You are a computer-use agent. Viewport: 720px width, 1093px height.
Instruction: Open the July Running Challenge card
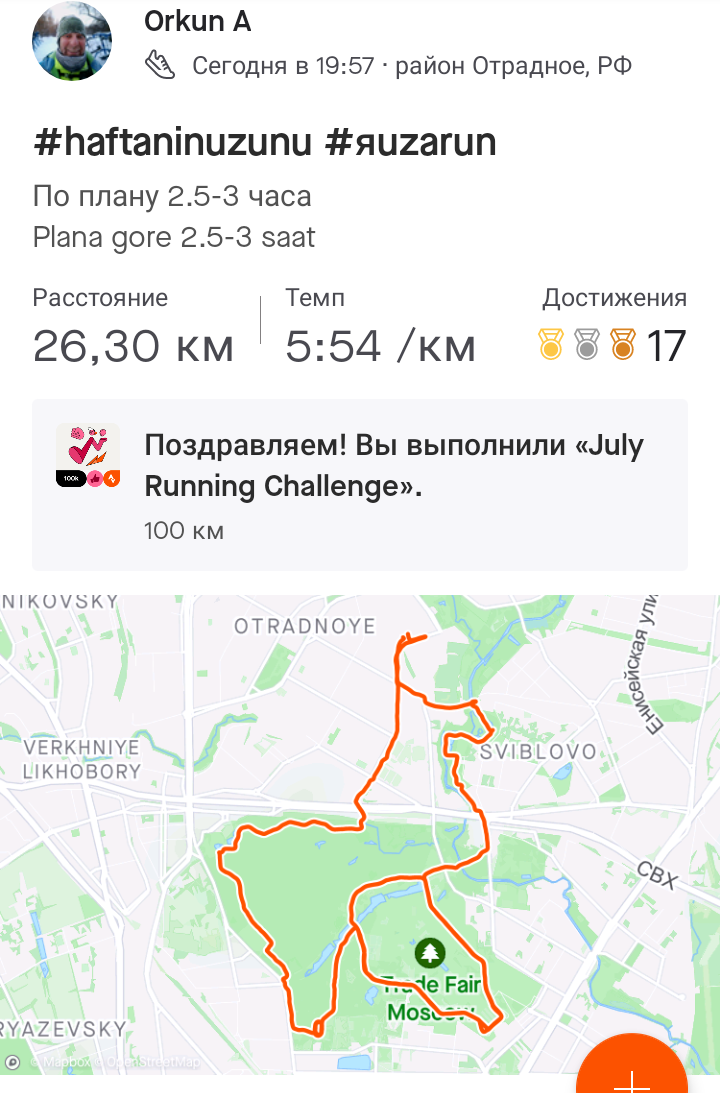tap(360, 485)
